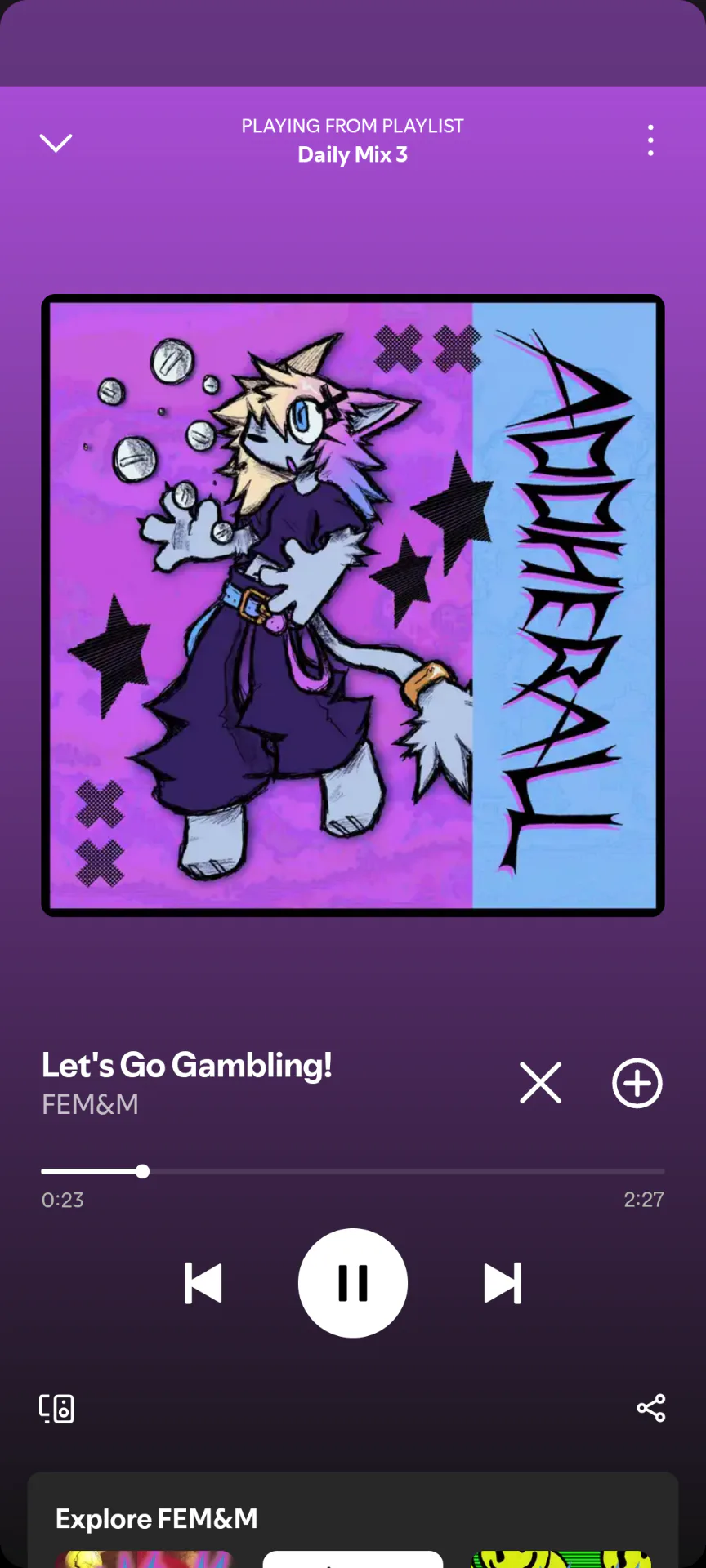The image size is (706, 1568).
Task: Pause the current track
Action: point(353,1283)
